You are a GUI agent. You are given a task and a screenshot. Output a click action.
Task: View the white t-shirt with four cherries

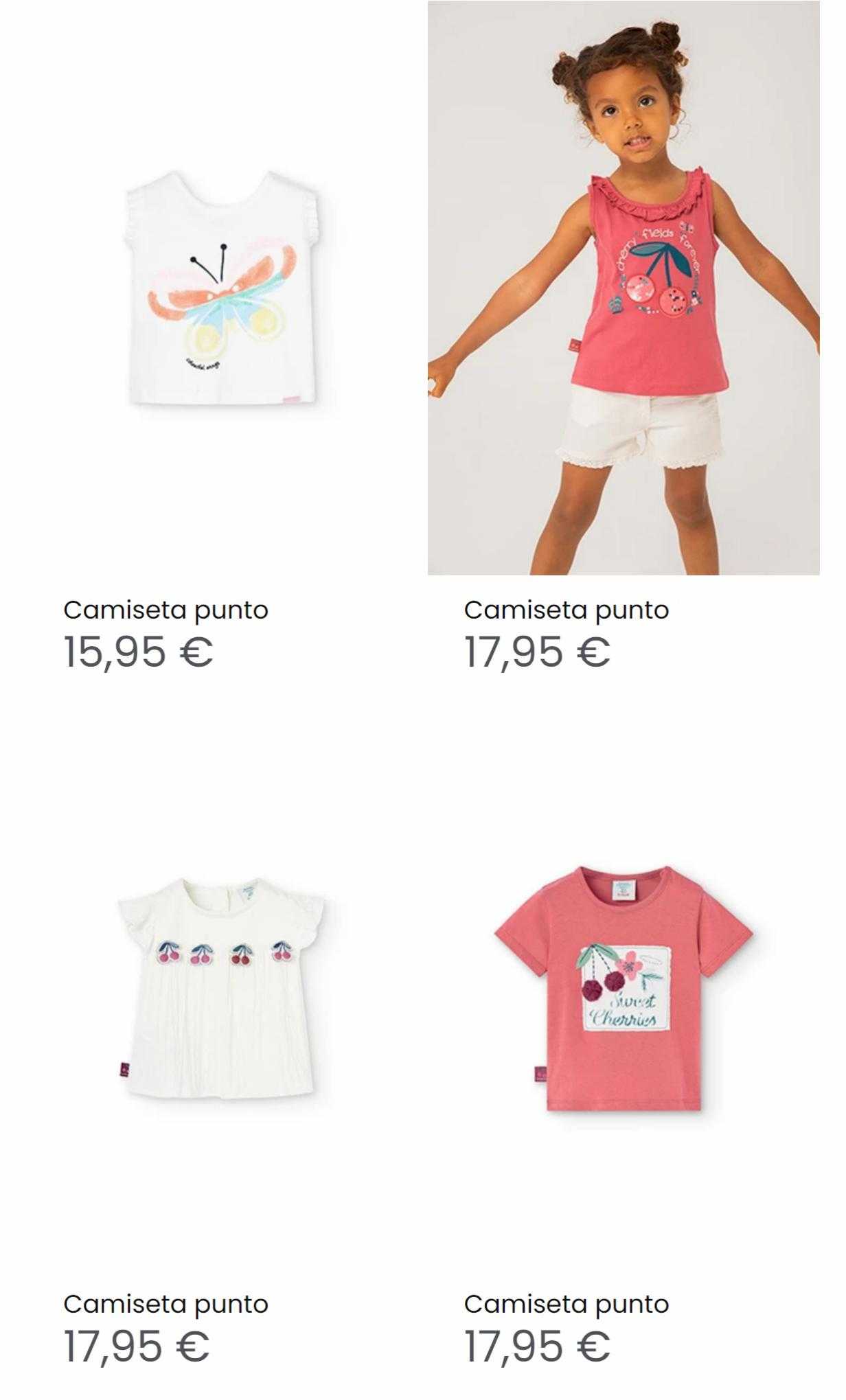(221, 989)
